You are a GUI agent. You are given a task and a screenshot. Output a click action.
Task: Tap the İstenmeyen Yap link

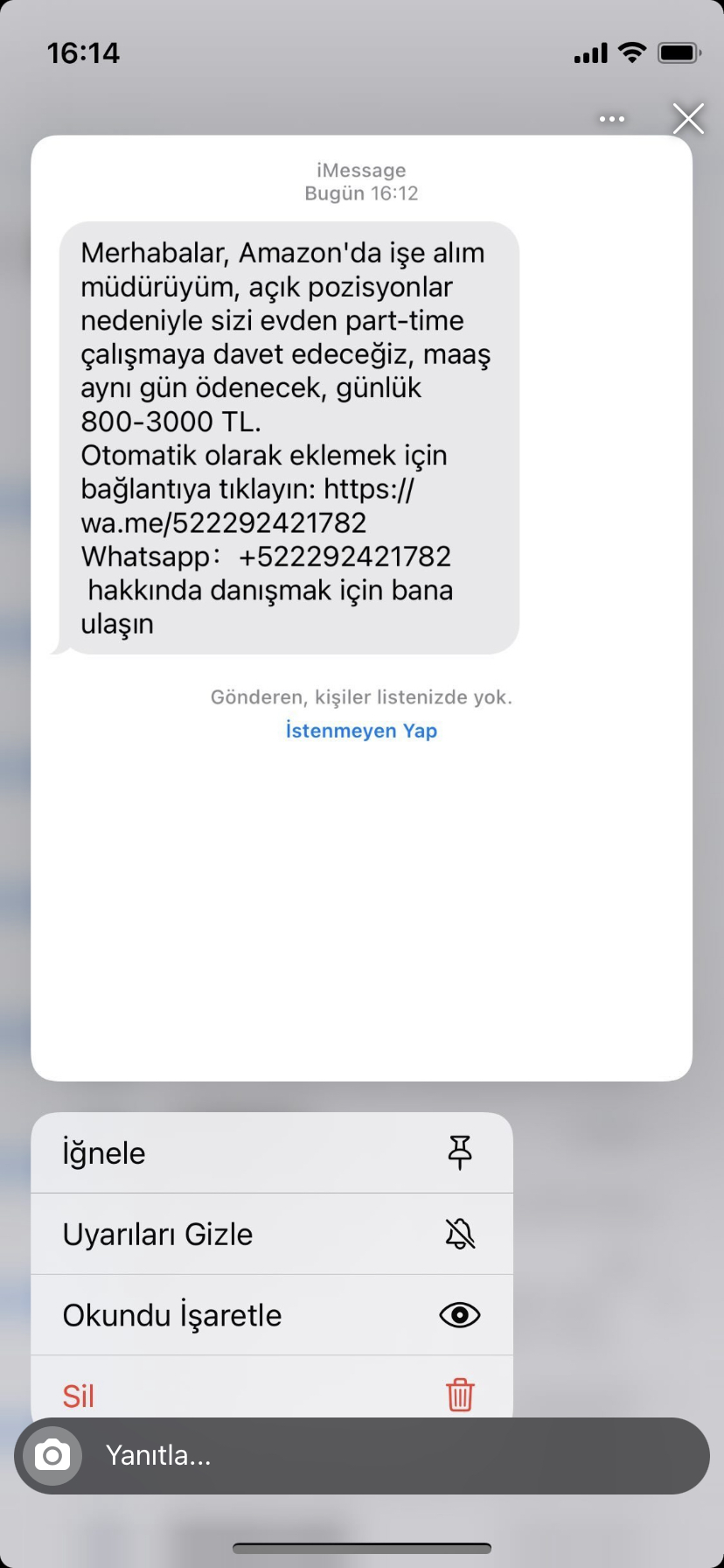point(361,731)
